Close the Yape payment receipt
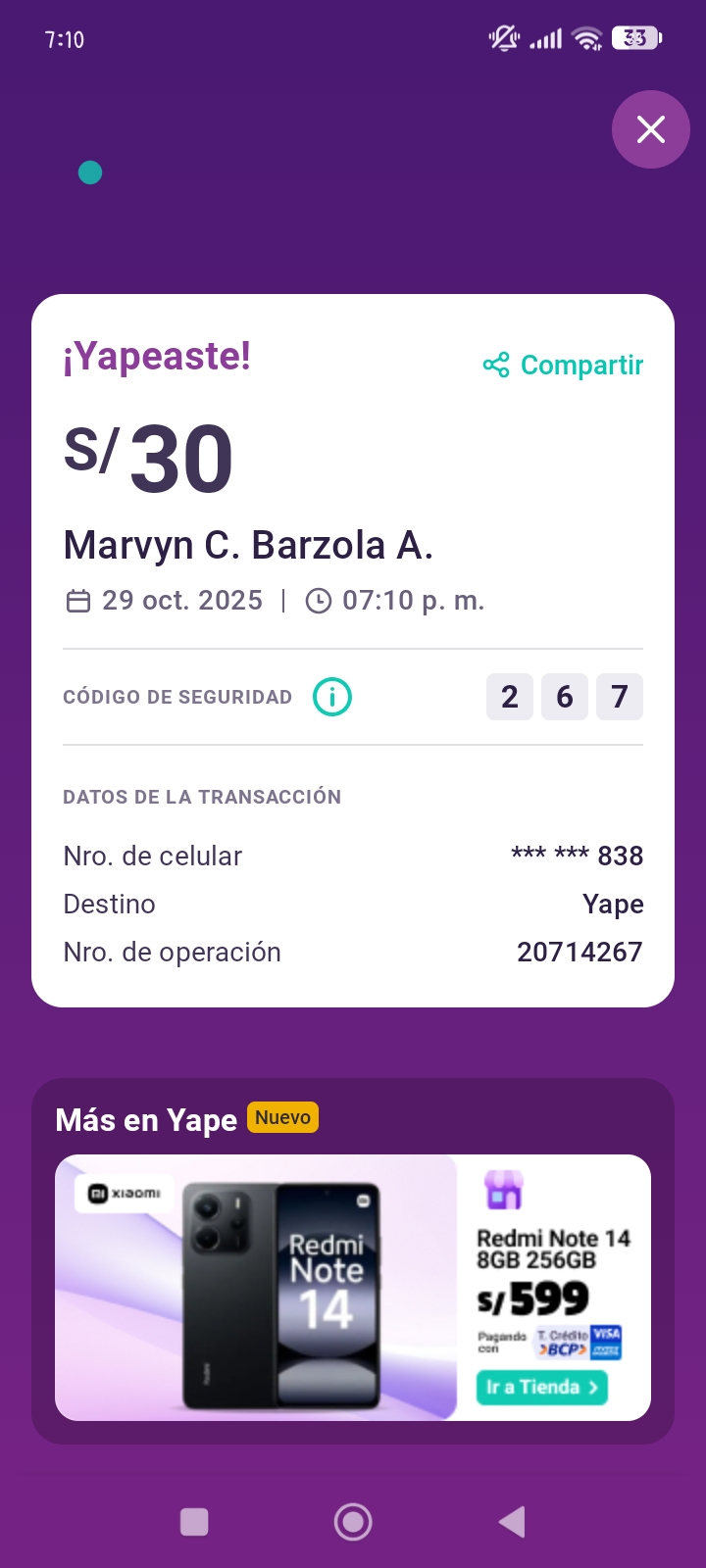 (x=650, y=129)
